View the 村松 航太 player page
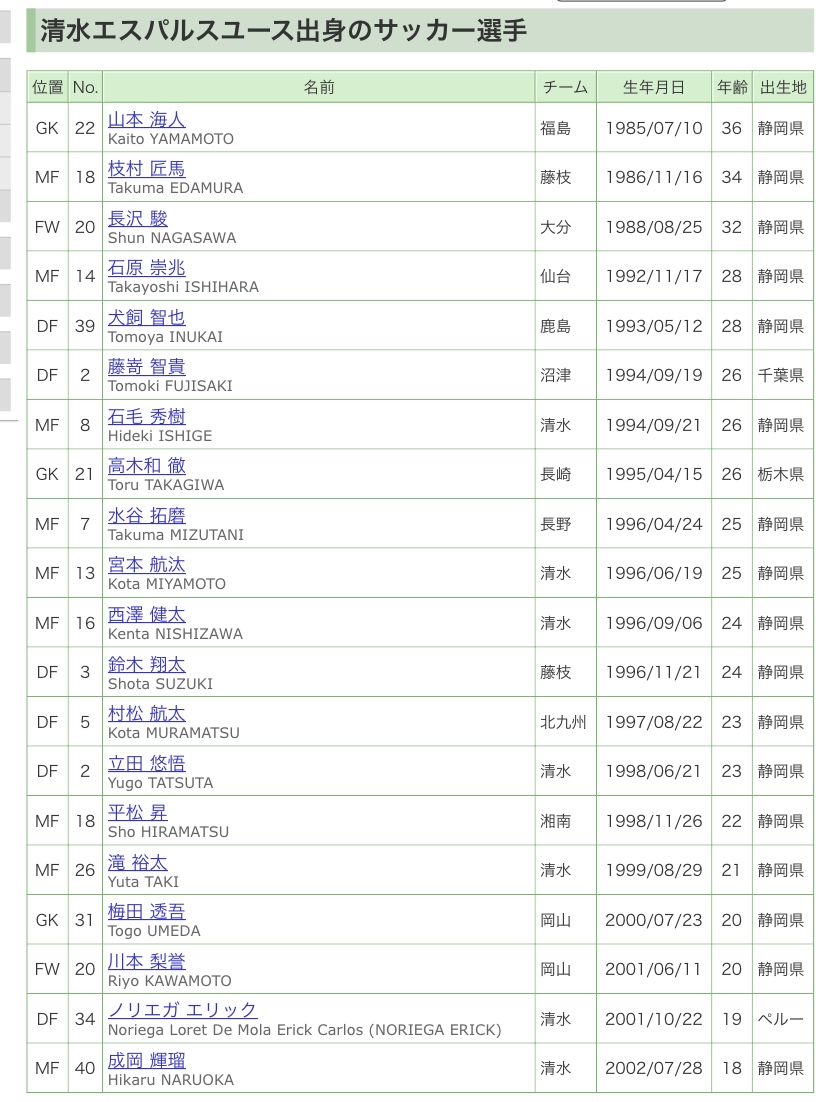This screenshot has height=1102, width=828. (146, 713)
